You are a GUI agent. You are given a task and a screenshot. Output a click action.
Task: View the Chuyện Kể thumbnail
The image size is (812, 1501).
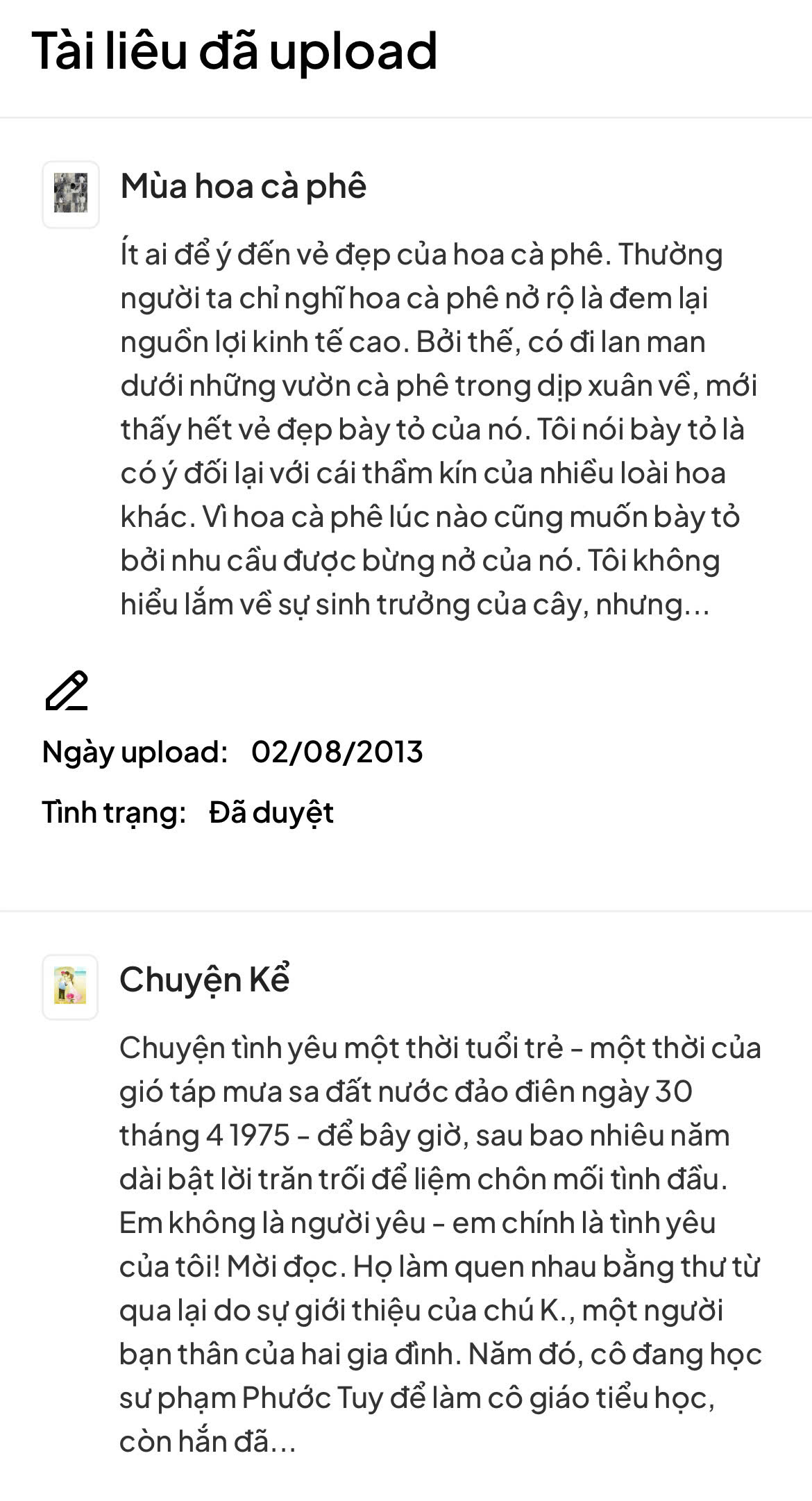[x=70, y=986]
